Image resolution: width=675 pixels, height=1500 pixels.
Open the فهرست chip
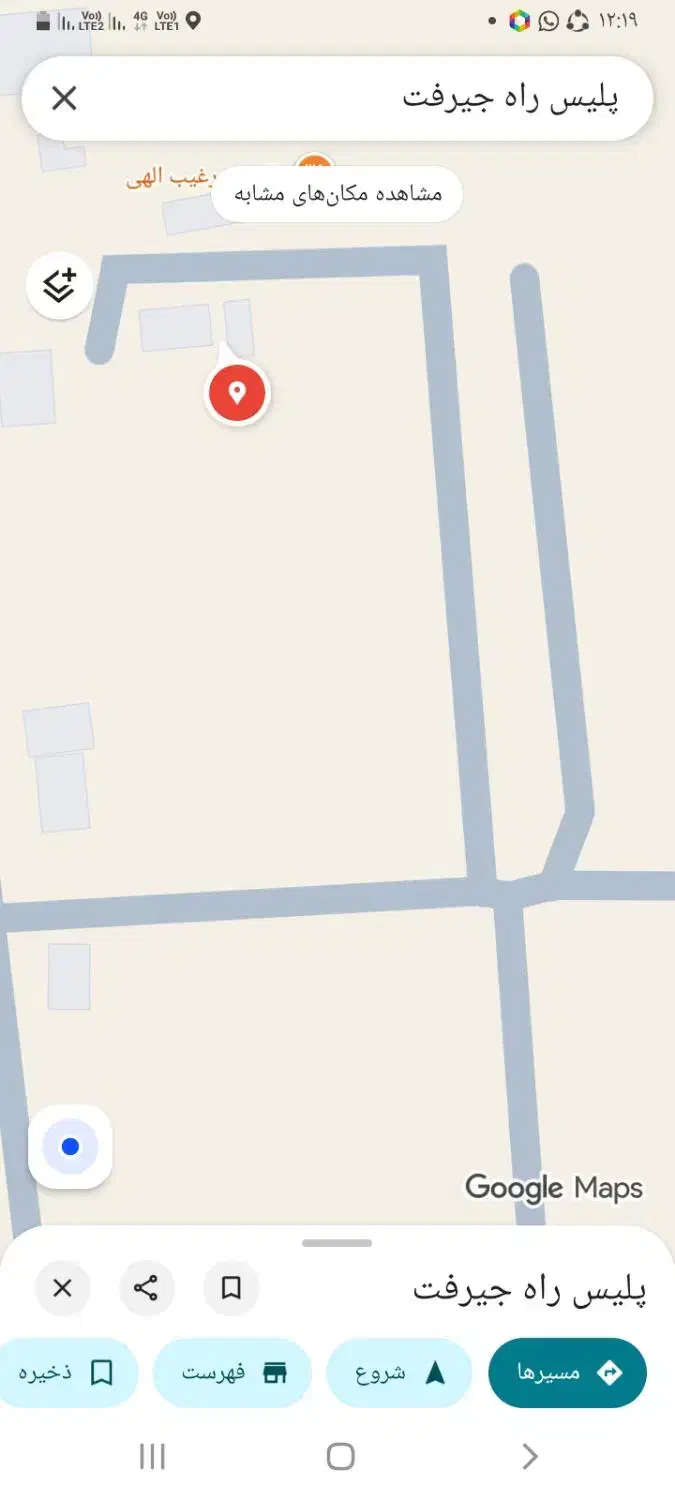(232, 1373)
